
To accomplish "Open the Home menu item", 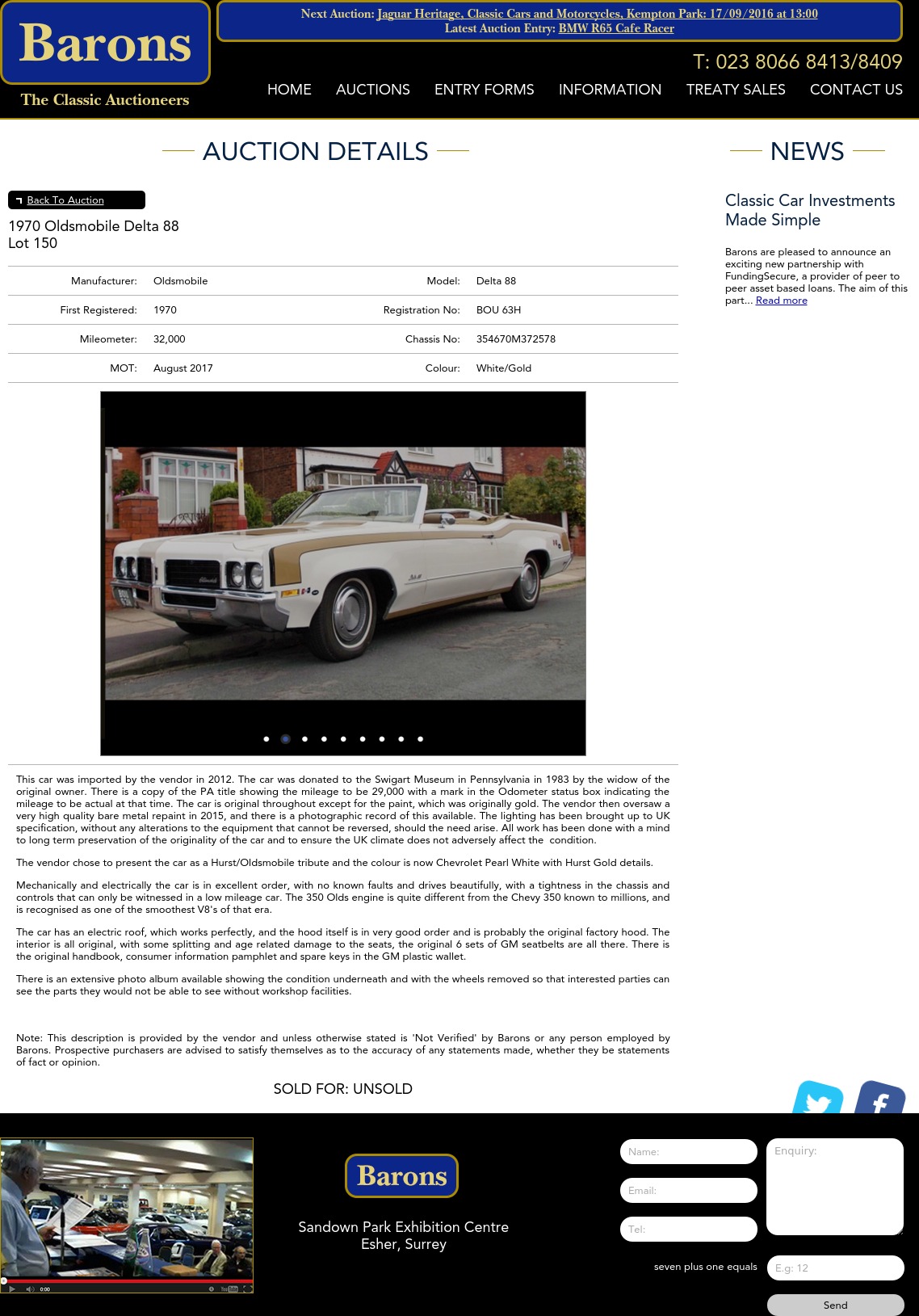I will coord(289,90).
